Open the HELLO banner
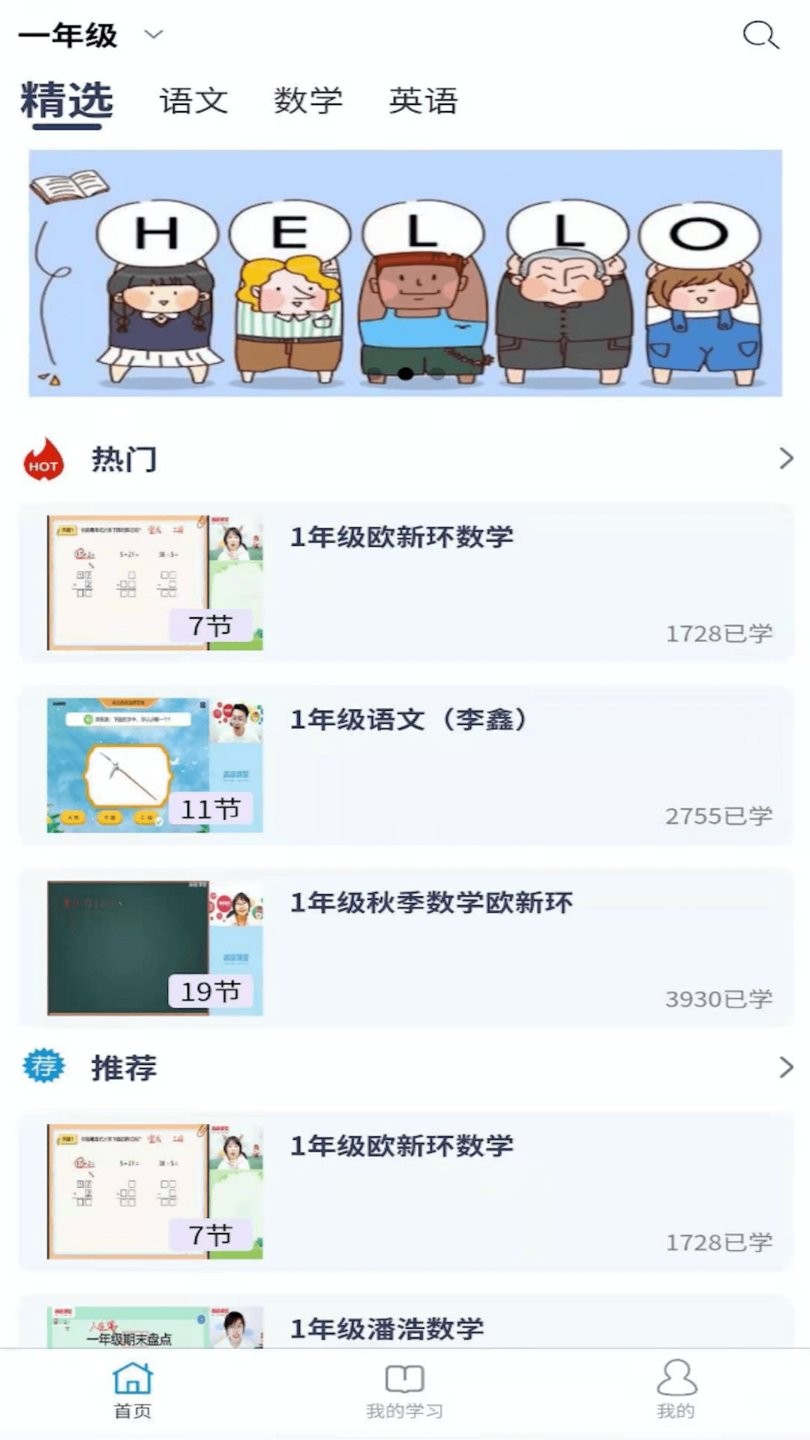The image size is (810, 1440). (405, 273)
